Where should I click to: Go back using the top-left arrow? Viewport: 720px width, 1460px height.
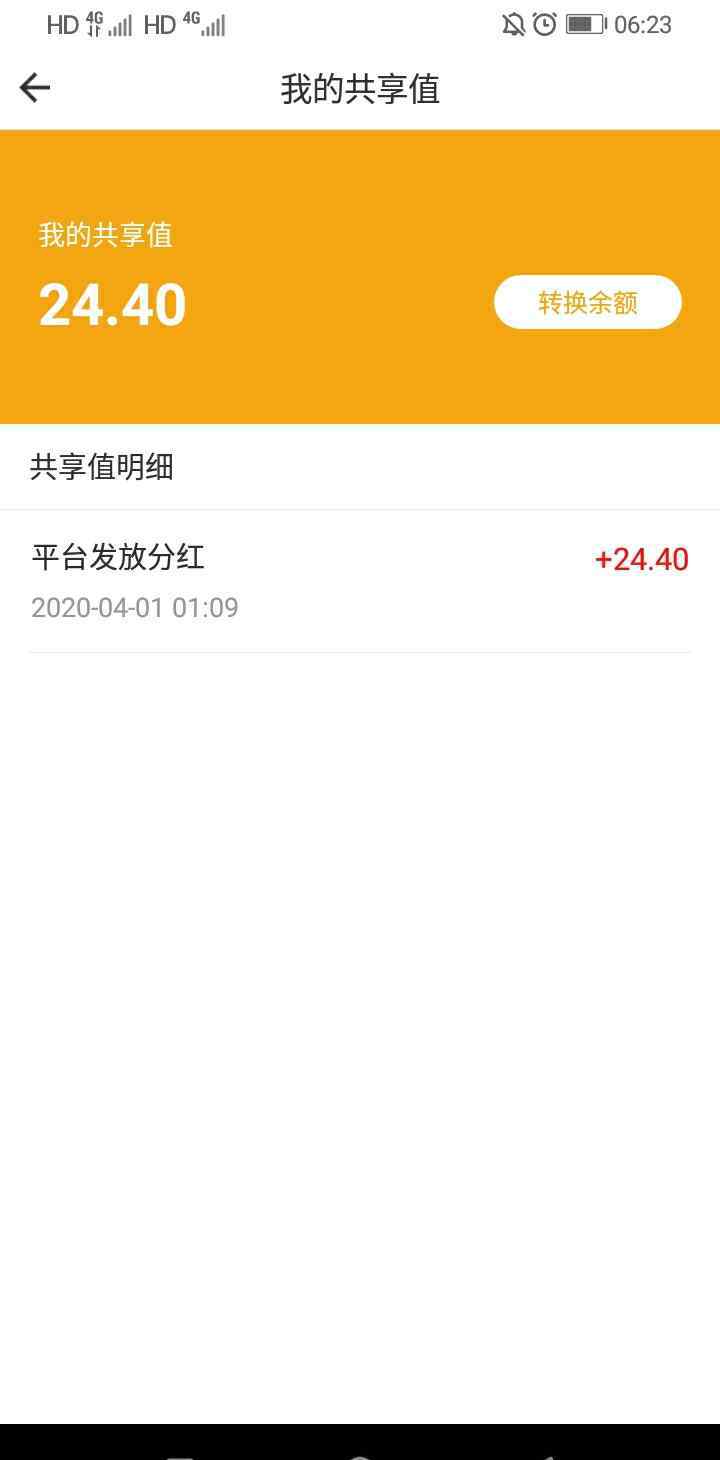pyautogui.click(x=35, y=88)
